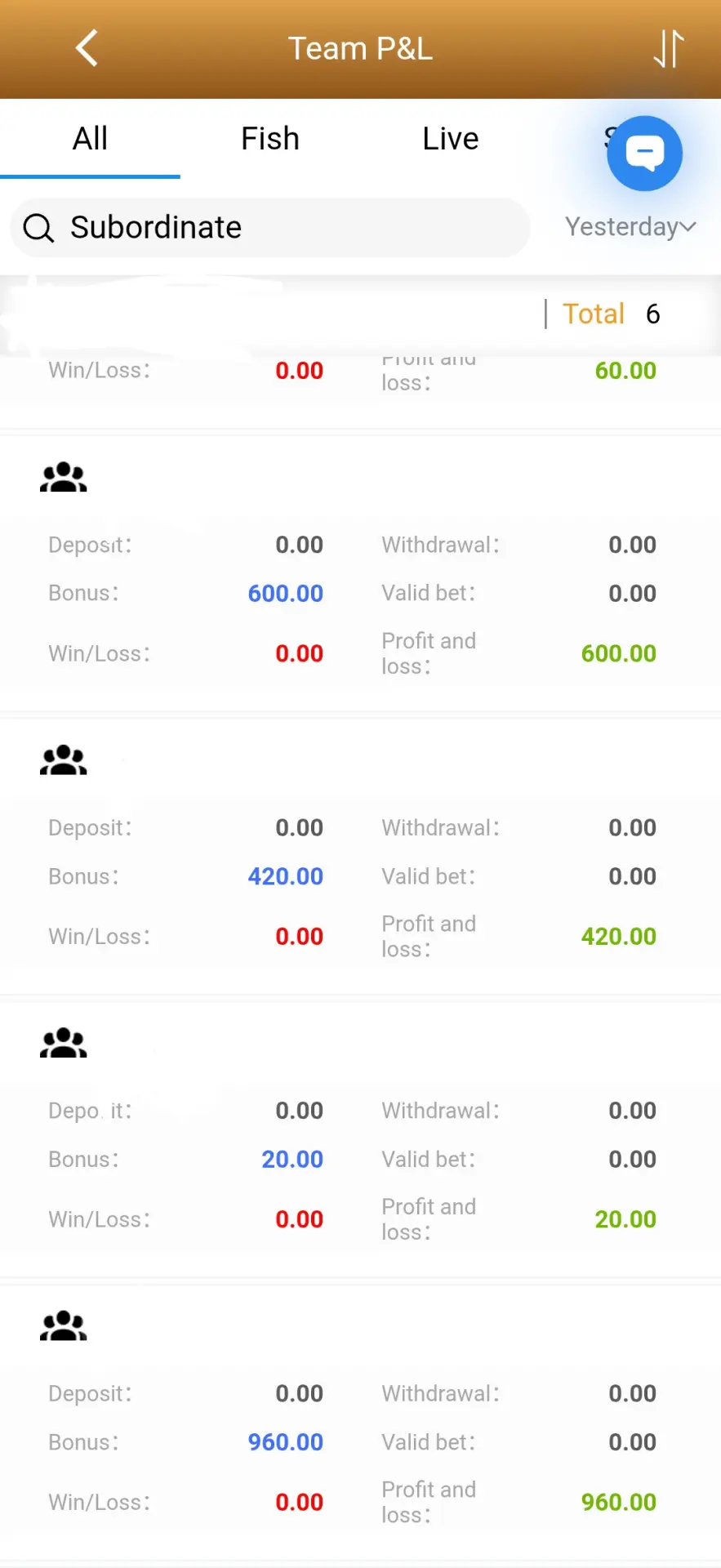Image resolution: width=721 pixels, height=1568 pixels.
Task: Switch to the Live tab
Action: [451, 139]
